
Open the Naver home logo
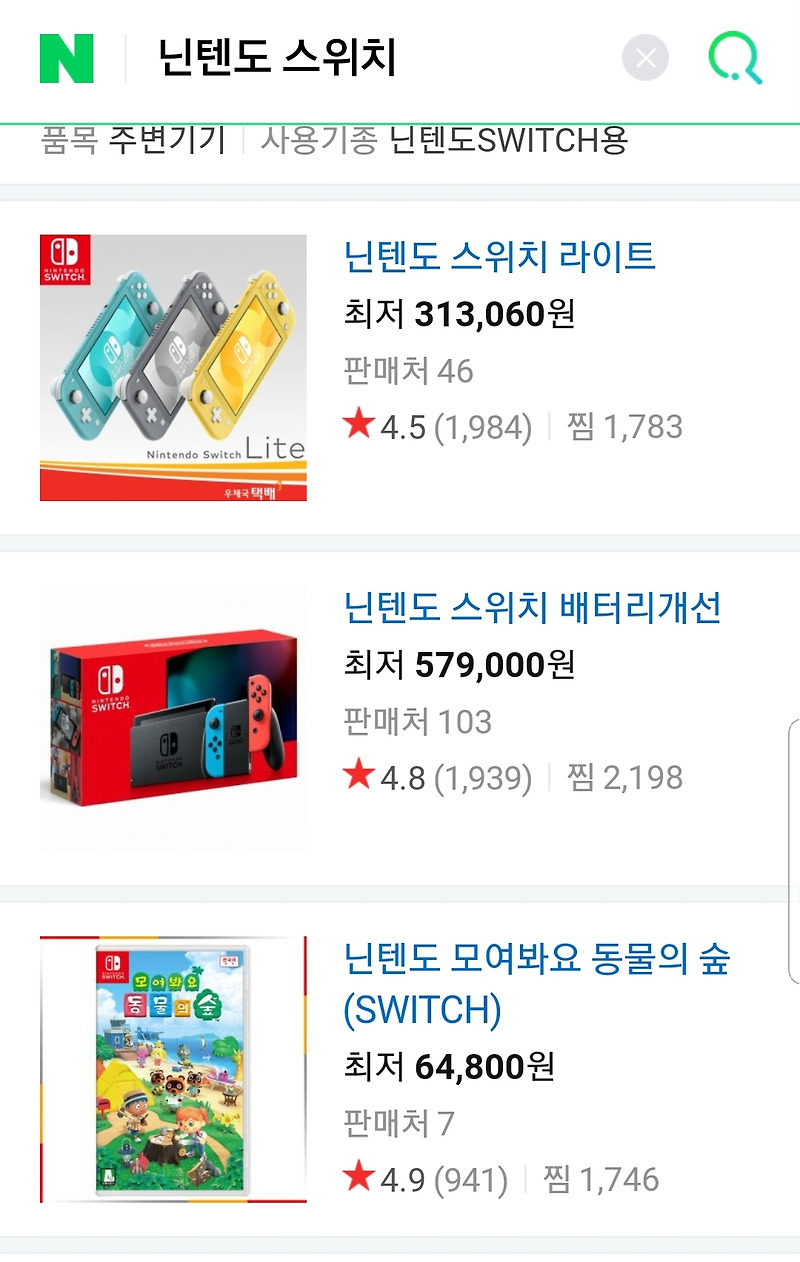(x=66, y=58)
